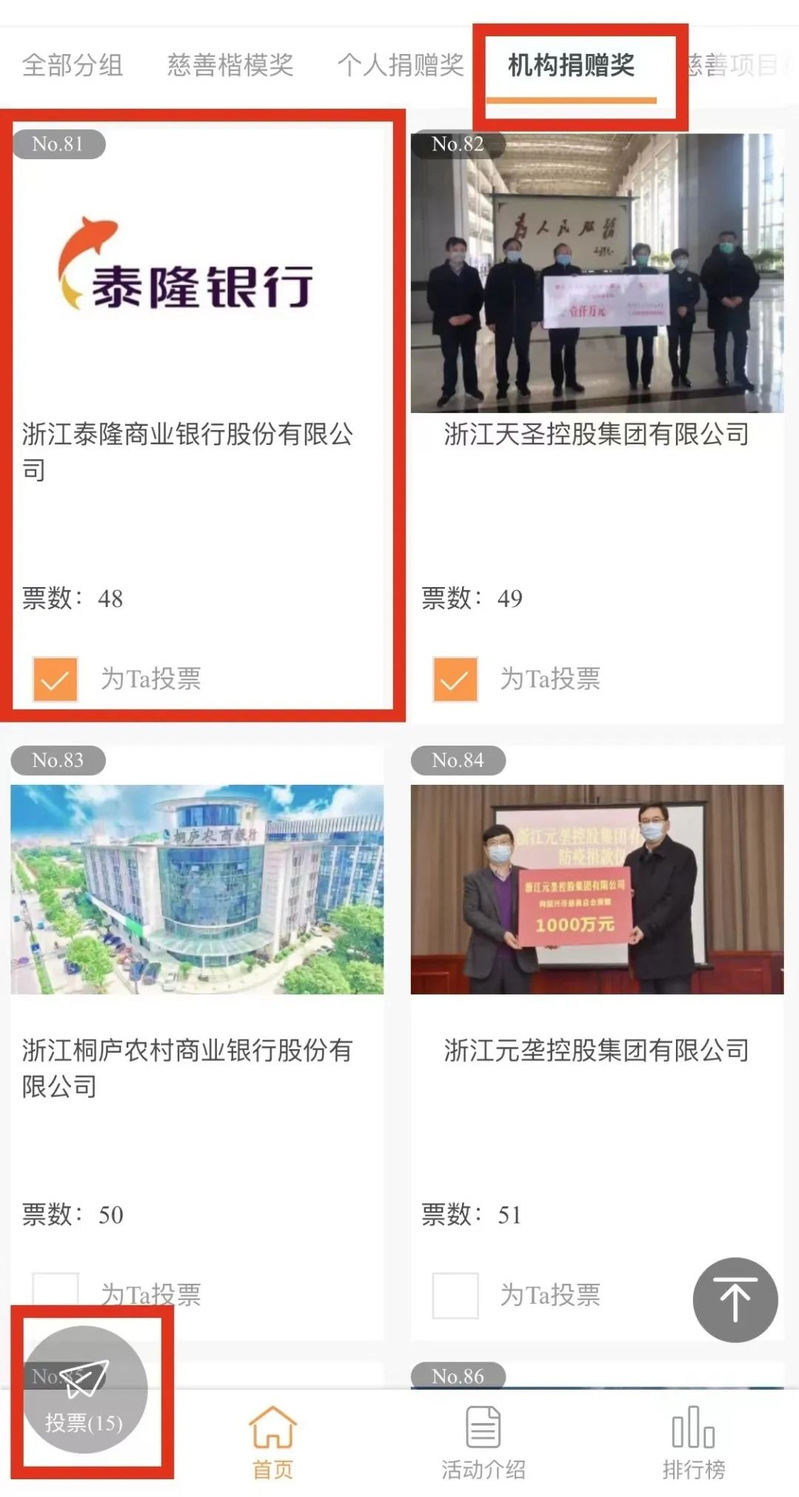Check the vote box for 浙江元垄控股集团
The width and height of the screenshot is (799, 1497).
click(x=455, y=1295)
